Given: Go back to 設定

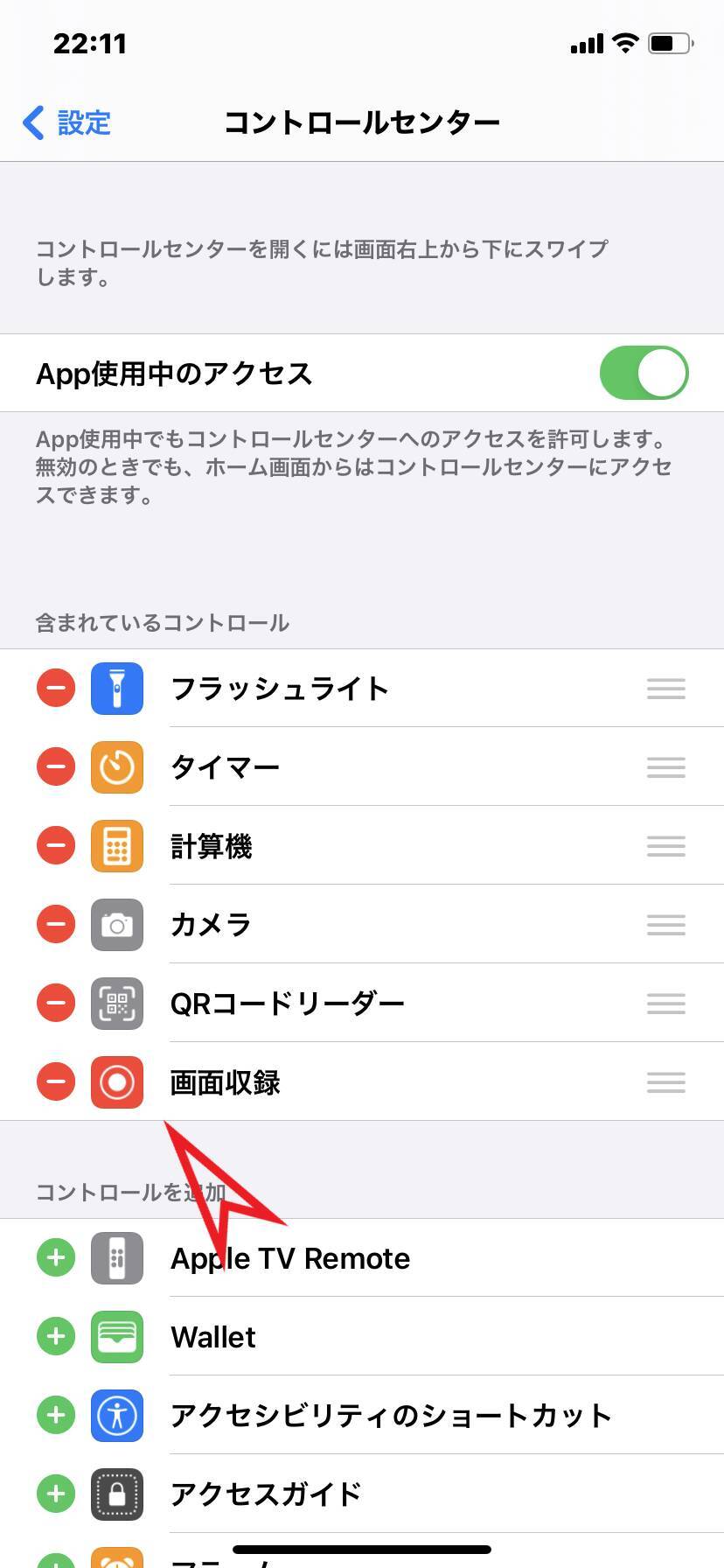Looking at the screenshot, I should coord(67,122).
